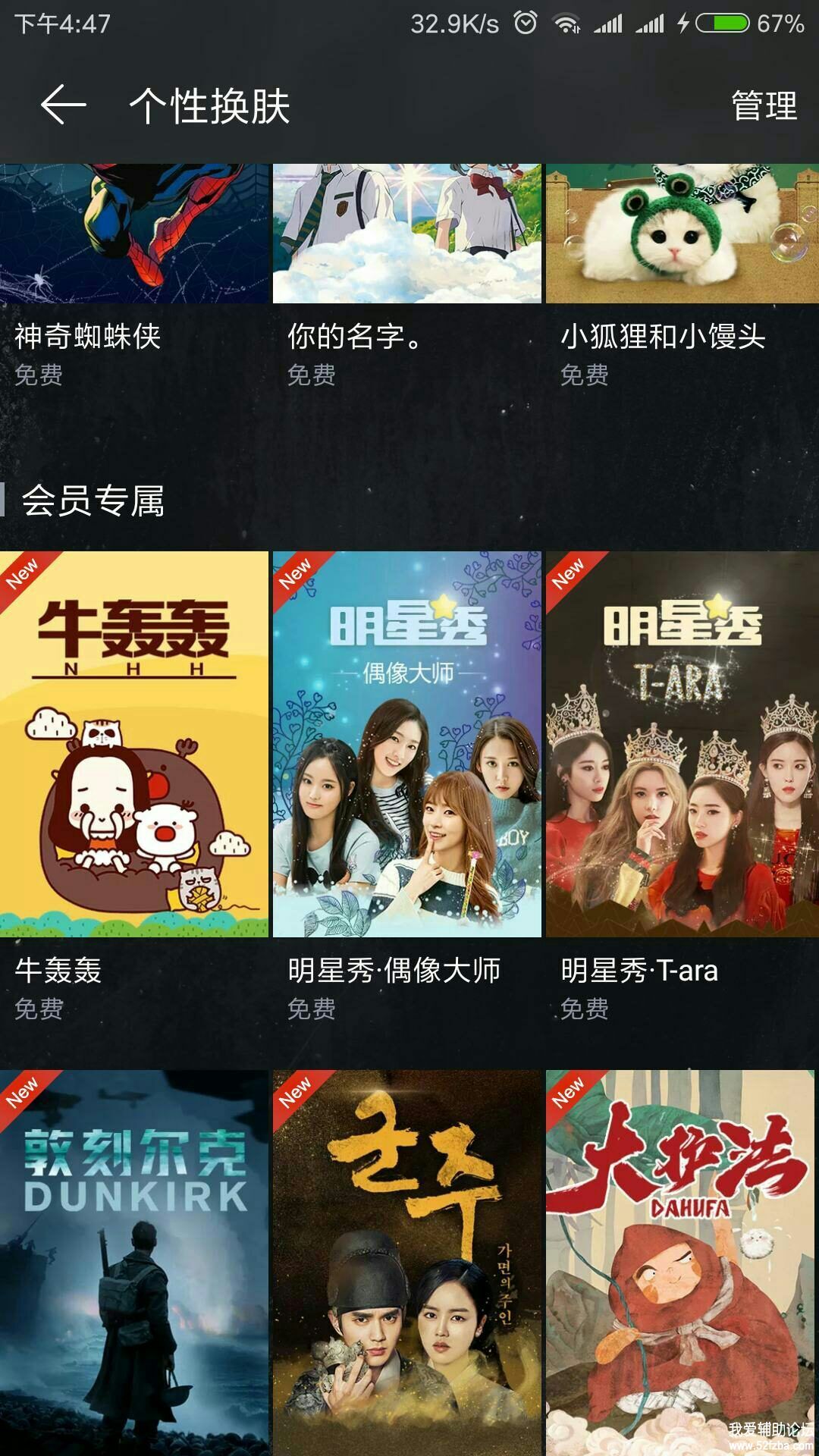Image resolution: width=819 pixels, height=1456 pixels.
Task: View the 君主 Korean drama skin
Action: (407, 1262)
